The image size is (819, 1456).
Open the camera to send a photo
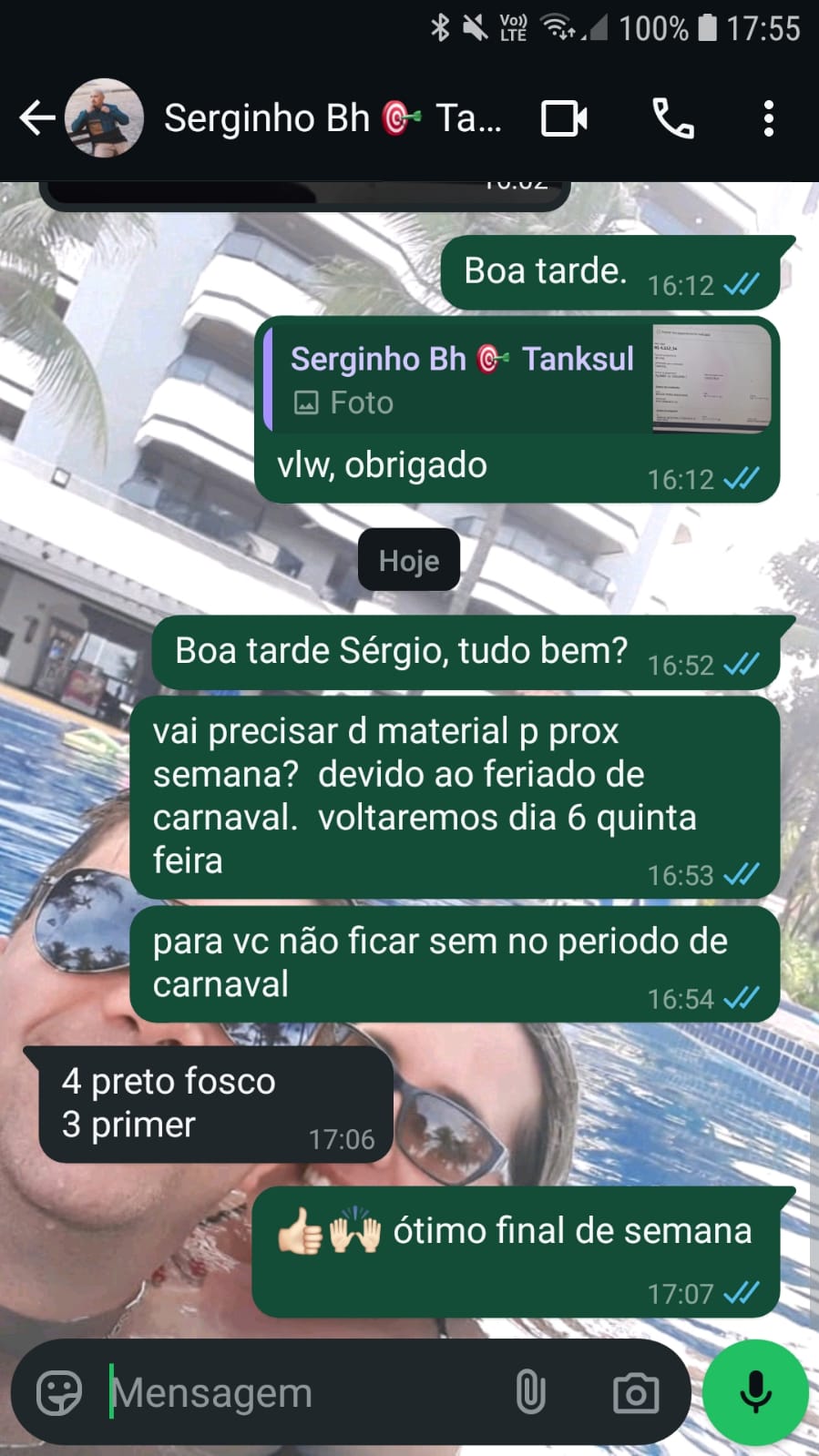coord(635,1392)
